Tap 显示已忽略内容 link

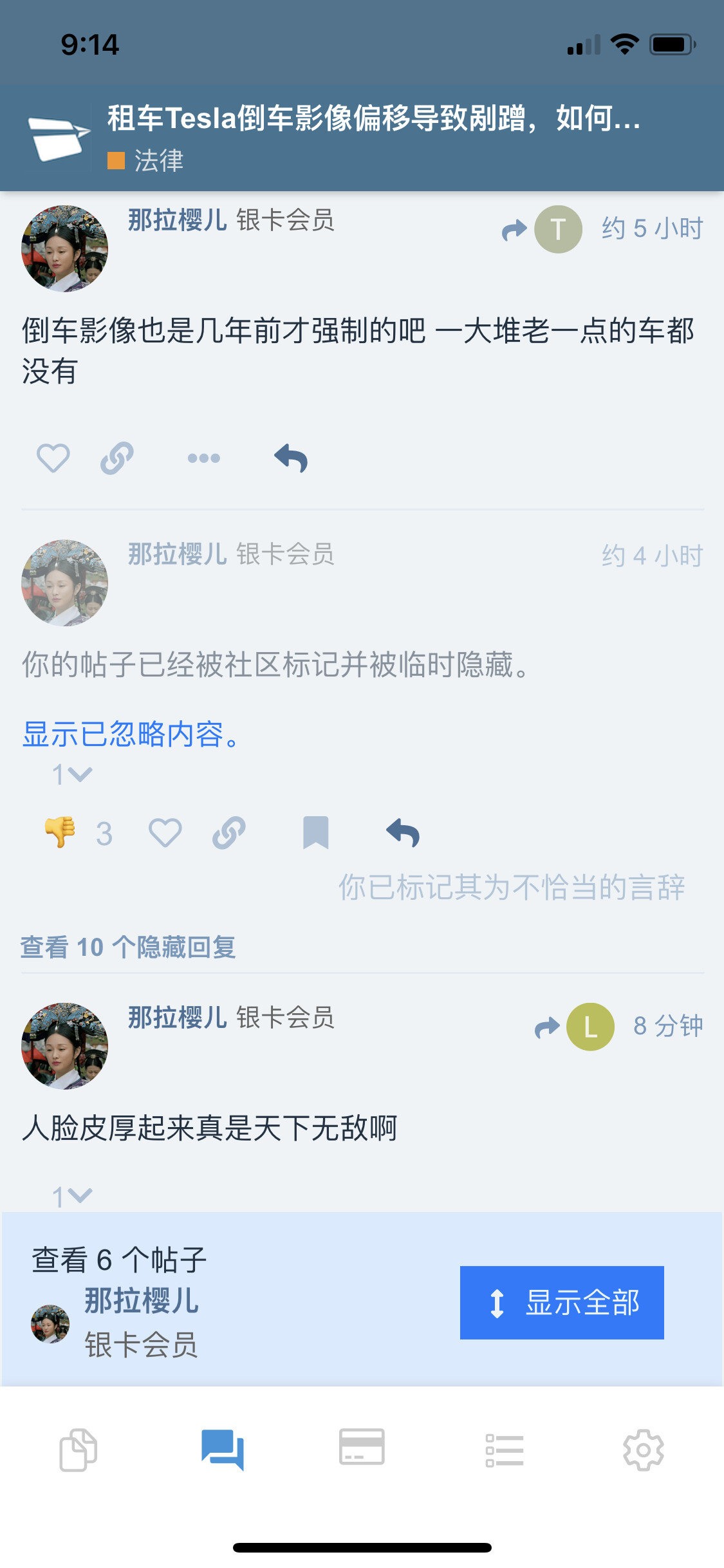(x=131, y=734)
